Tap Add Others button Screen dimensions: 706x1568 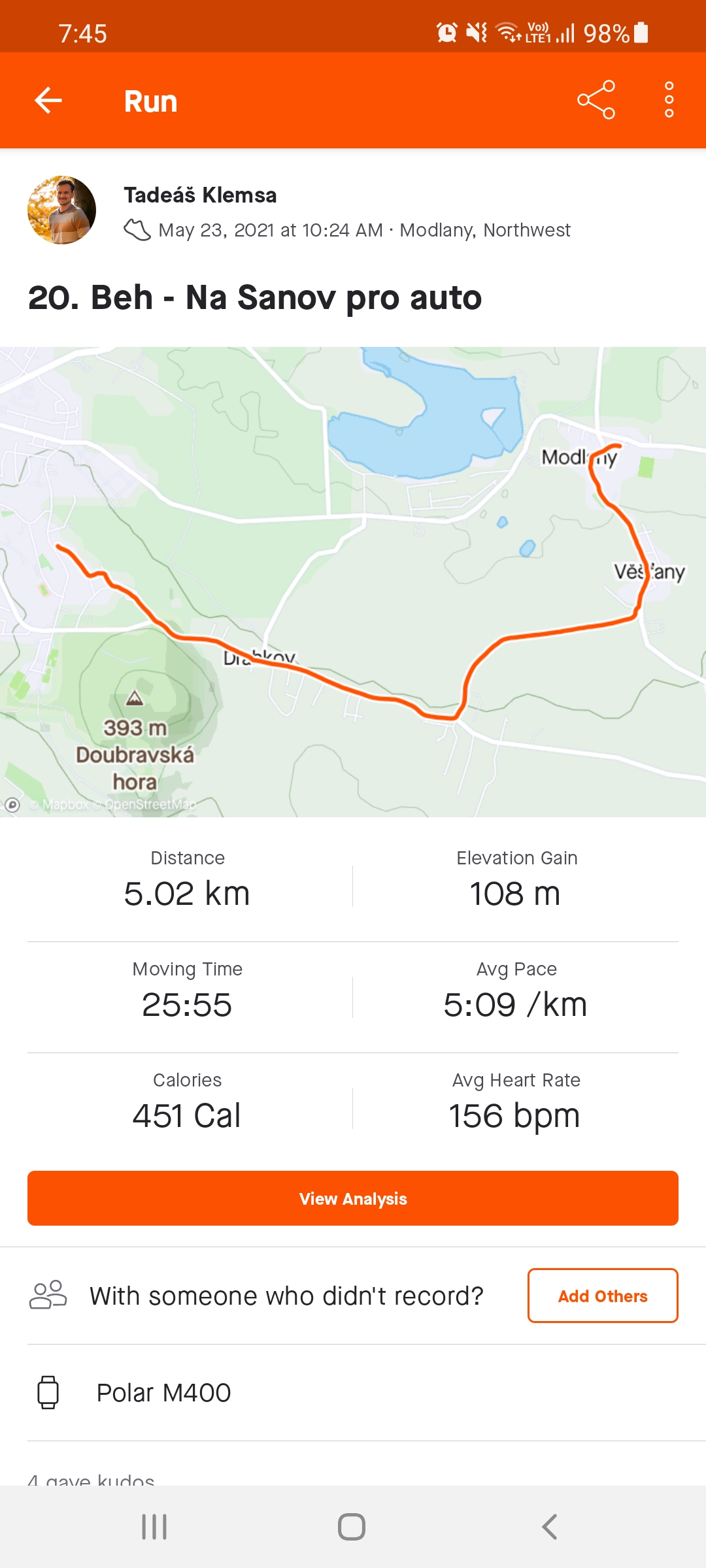coord(603,1296)
